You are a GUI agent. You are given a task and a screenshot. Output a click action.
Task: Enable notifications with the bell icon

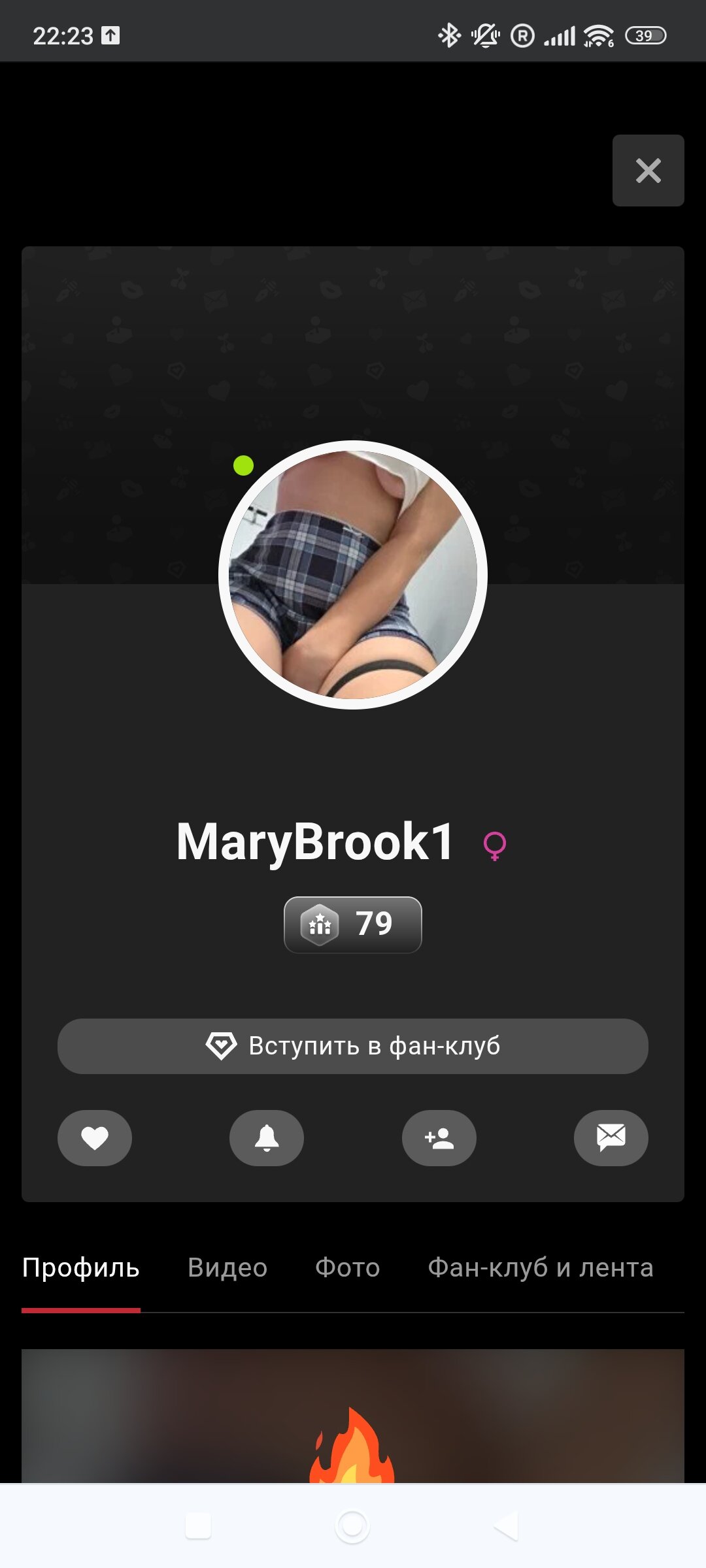267,1138
